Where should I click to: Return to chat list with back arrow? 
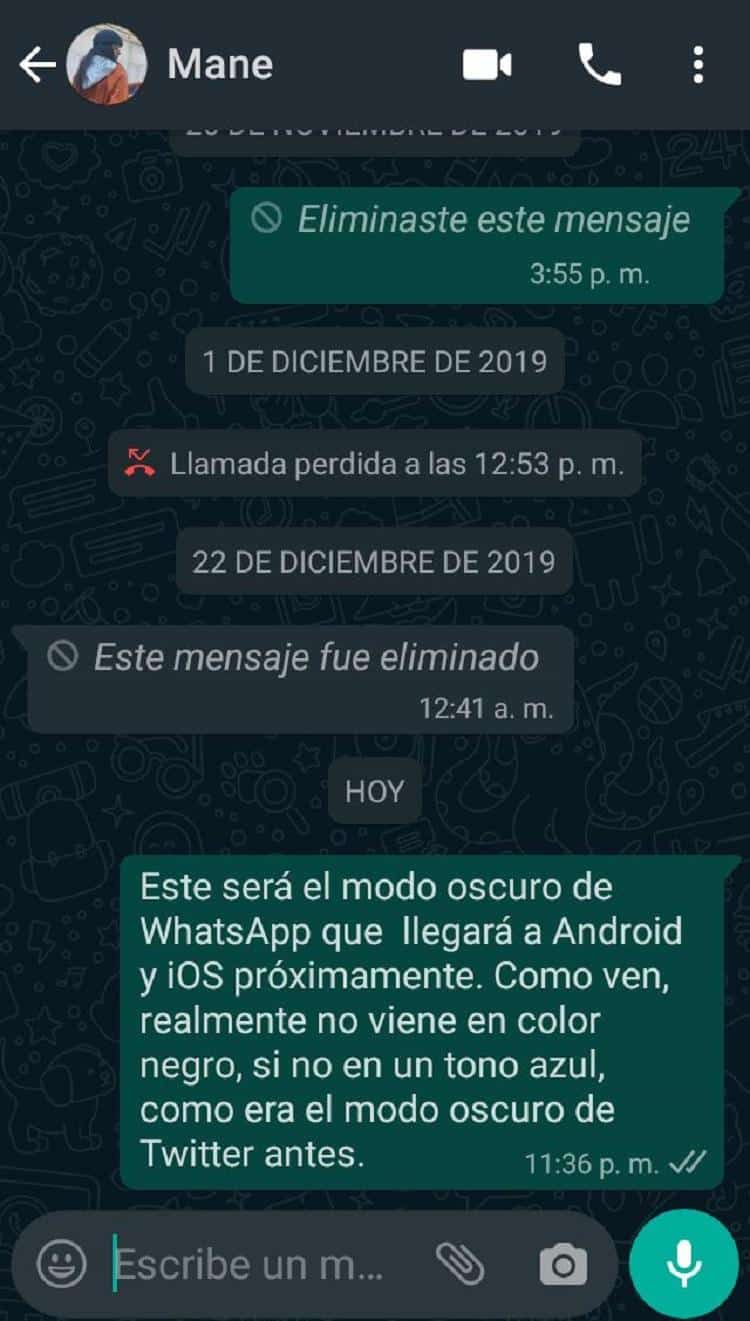pos(37,63)
